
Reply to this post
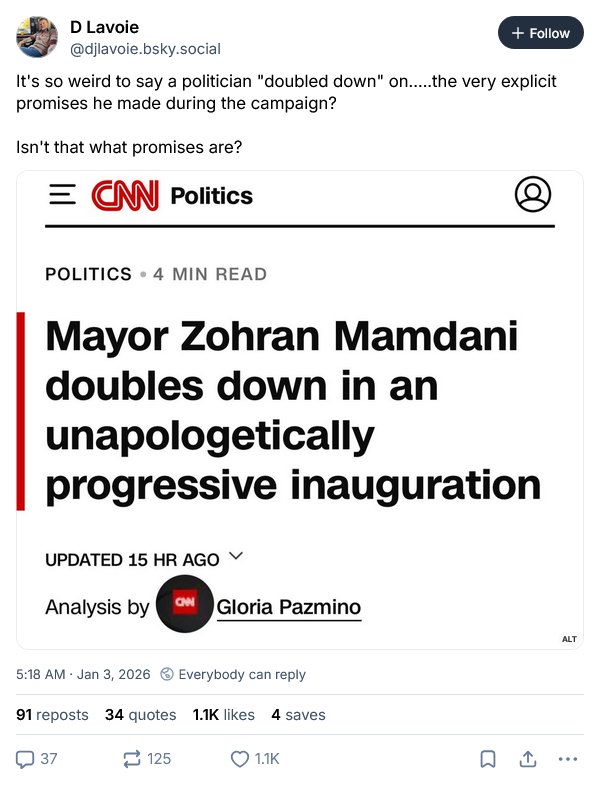37,759
